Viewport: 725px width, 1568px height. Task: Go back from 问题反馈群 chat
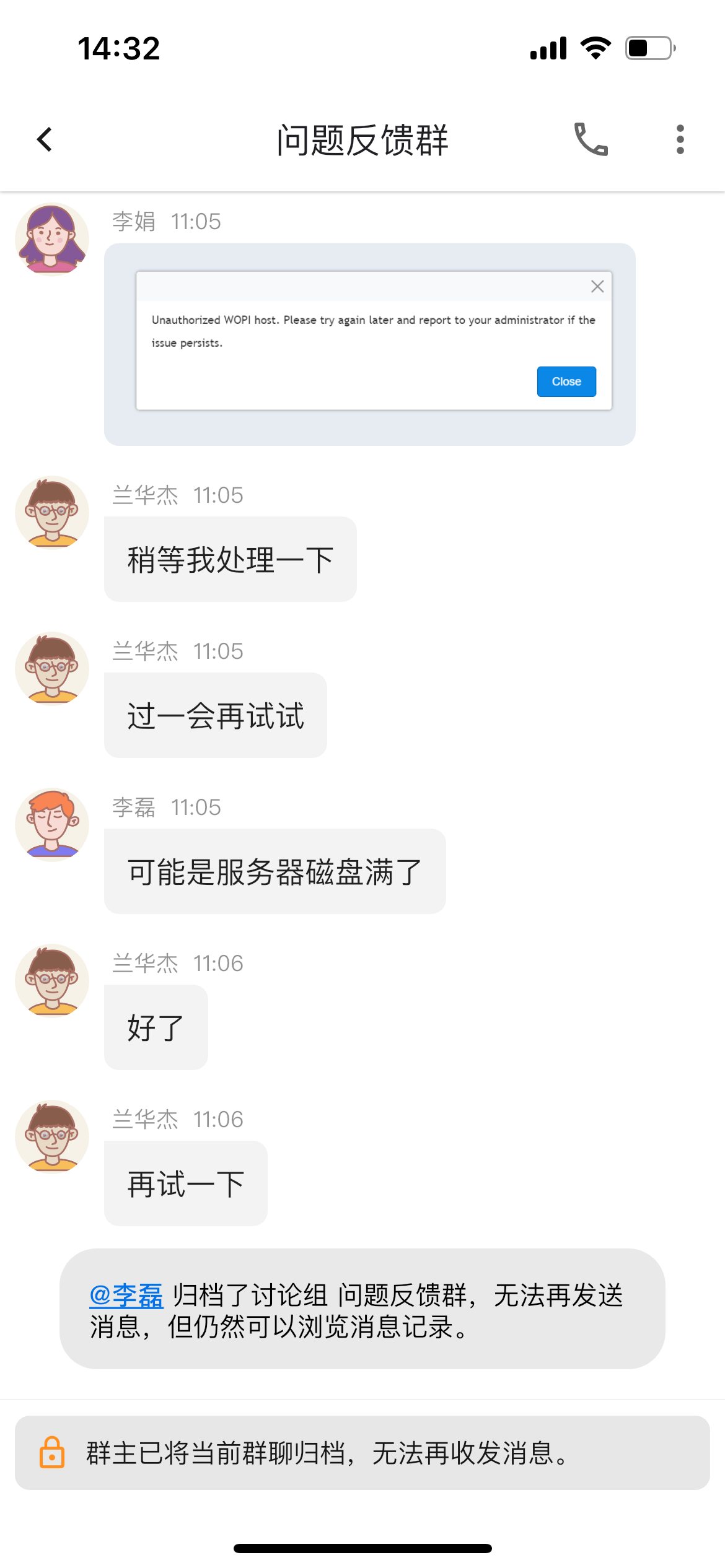click(x=45, y=139)
